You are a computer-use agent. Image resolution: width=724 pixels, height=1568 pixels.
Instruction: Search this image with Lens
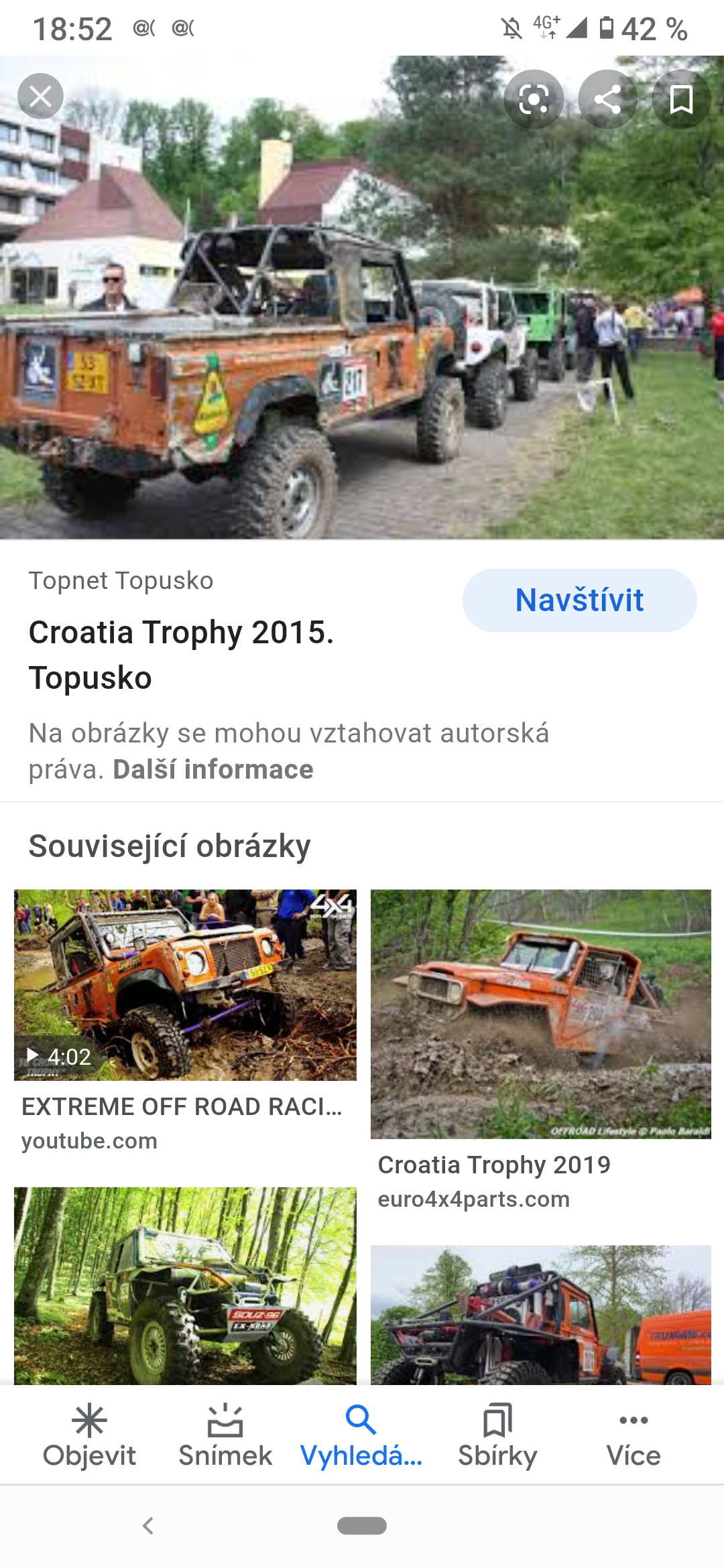(534, 100)
